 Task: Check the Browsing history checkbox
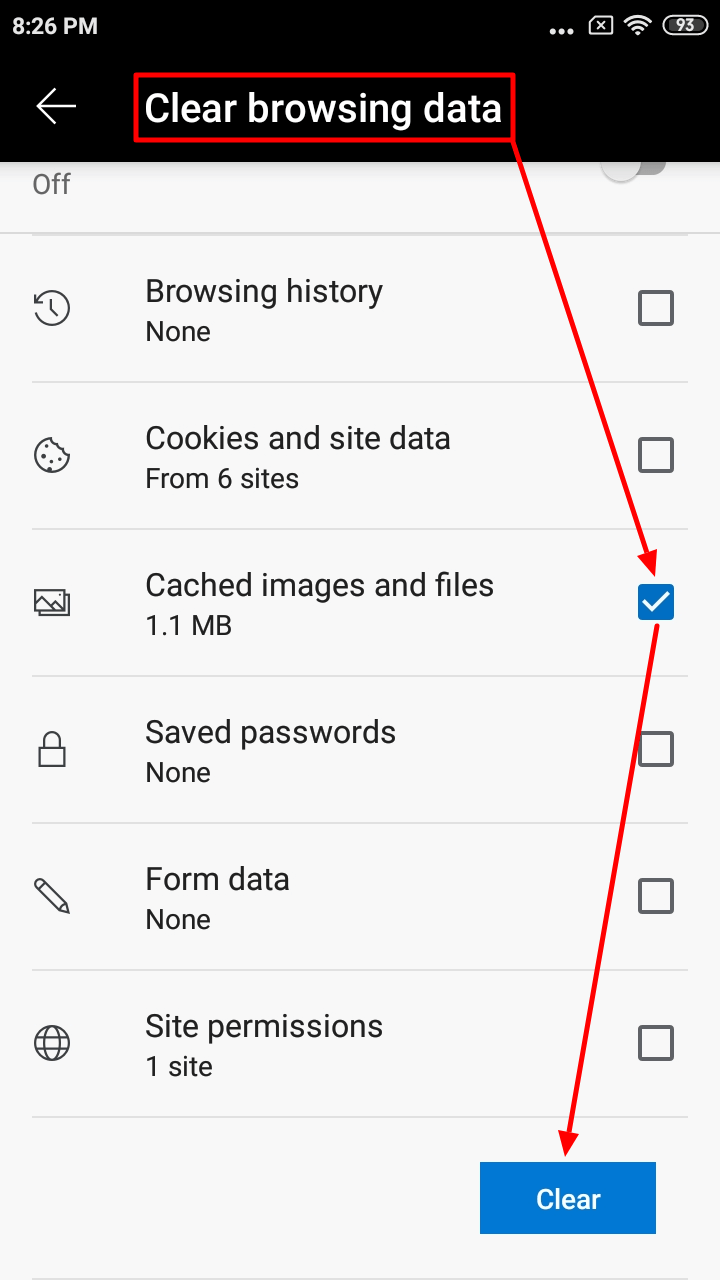pos(656,308)
